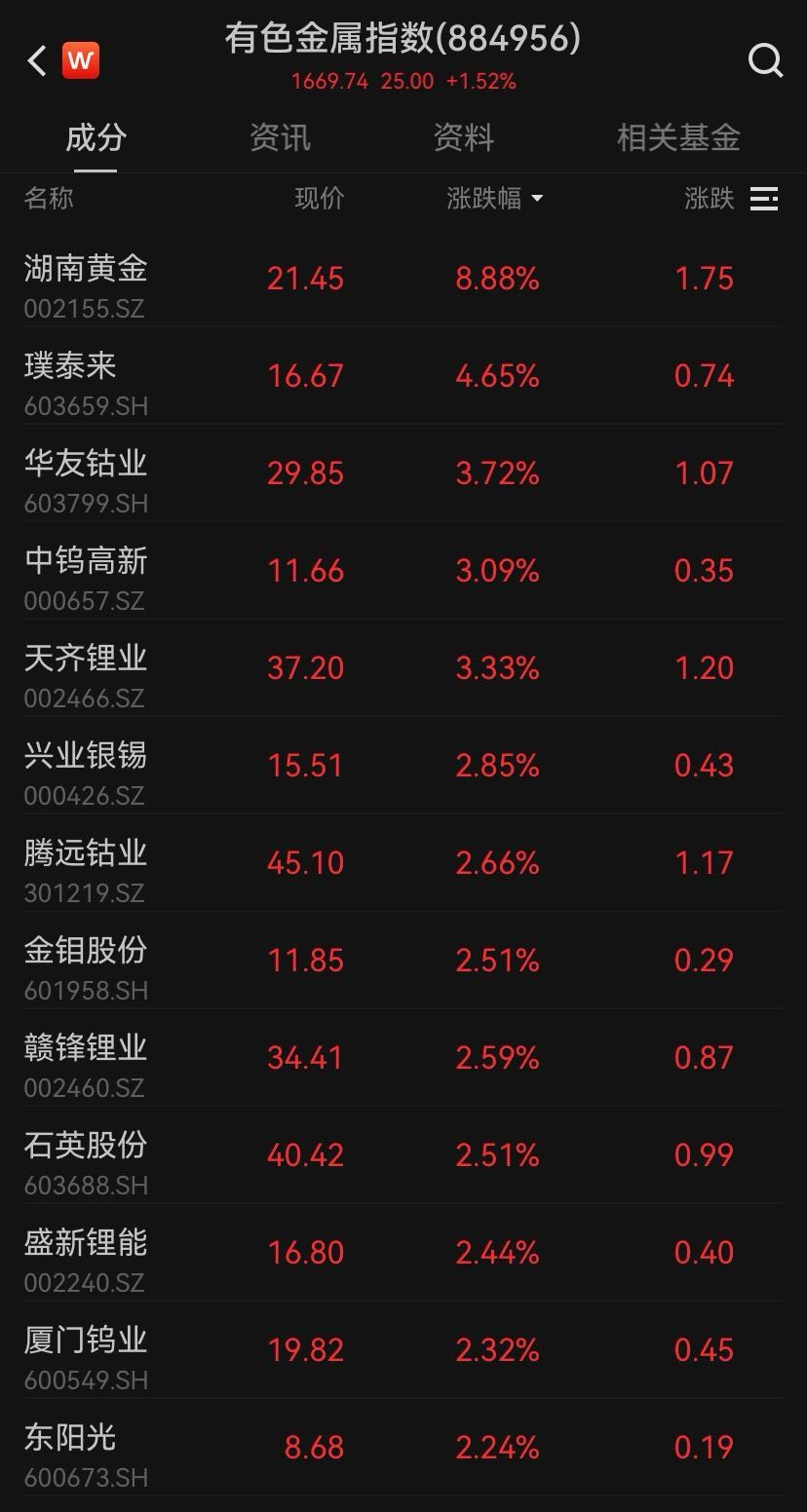Screen dimensions: 807x1512
Task: Select 石英股份 from the list
Action: point(403,1155)
